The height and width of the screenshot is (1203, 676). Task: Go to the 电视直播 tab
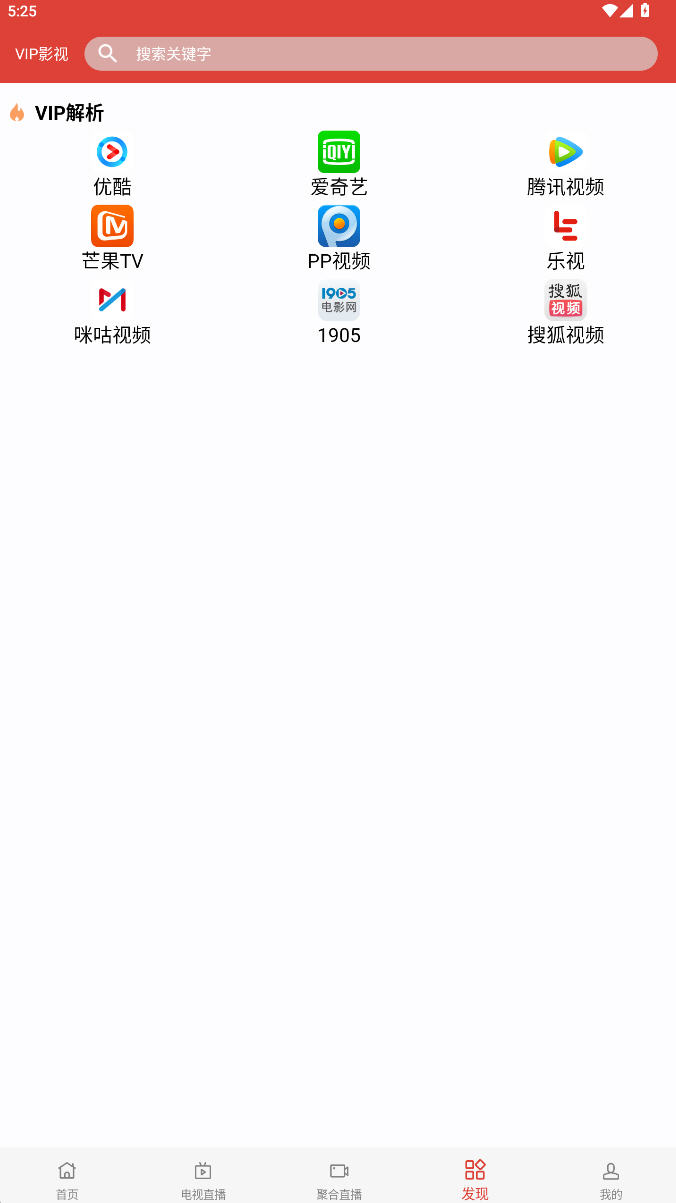(x=203, y=1178)
